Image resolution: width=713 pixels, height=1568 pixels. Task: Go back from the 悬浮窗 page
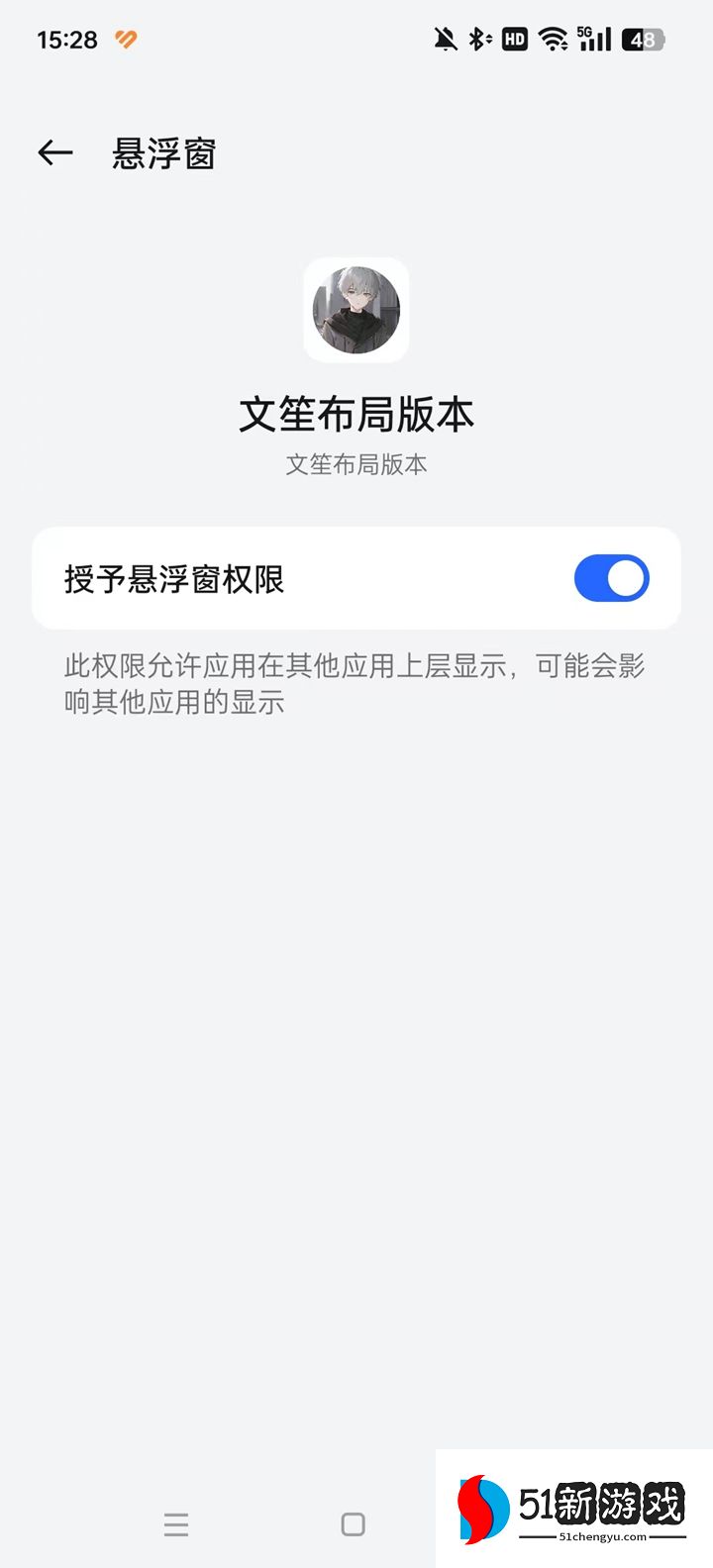(55, 152)
